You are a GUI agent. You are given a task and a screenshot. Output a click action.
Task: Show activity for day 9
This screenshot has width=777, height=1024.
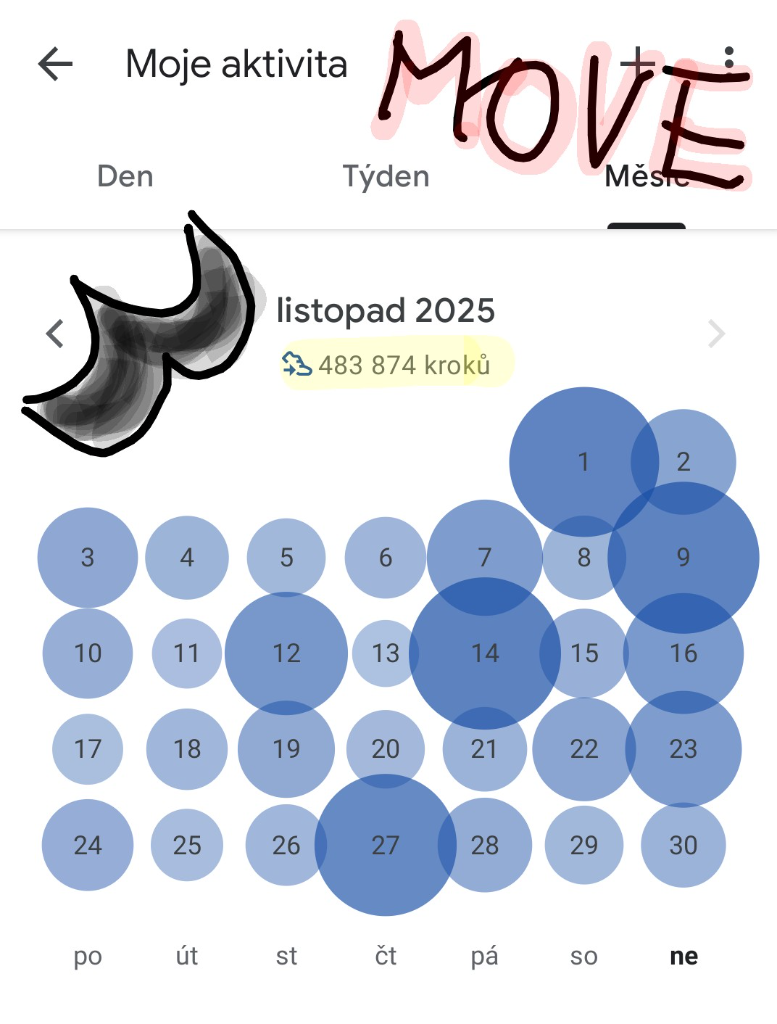click(x=684, y=557)
